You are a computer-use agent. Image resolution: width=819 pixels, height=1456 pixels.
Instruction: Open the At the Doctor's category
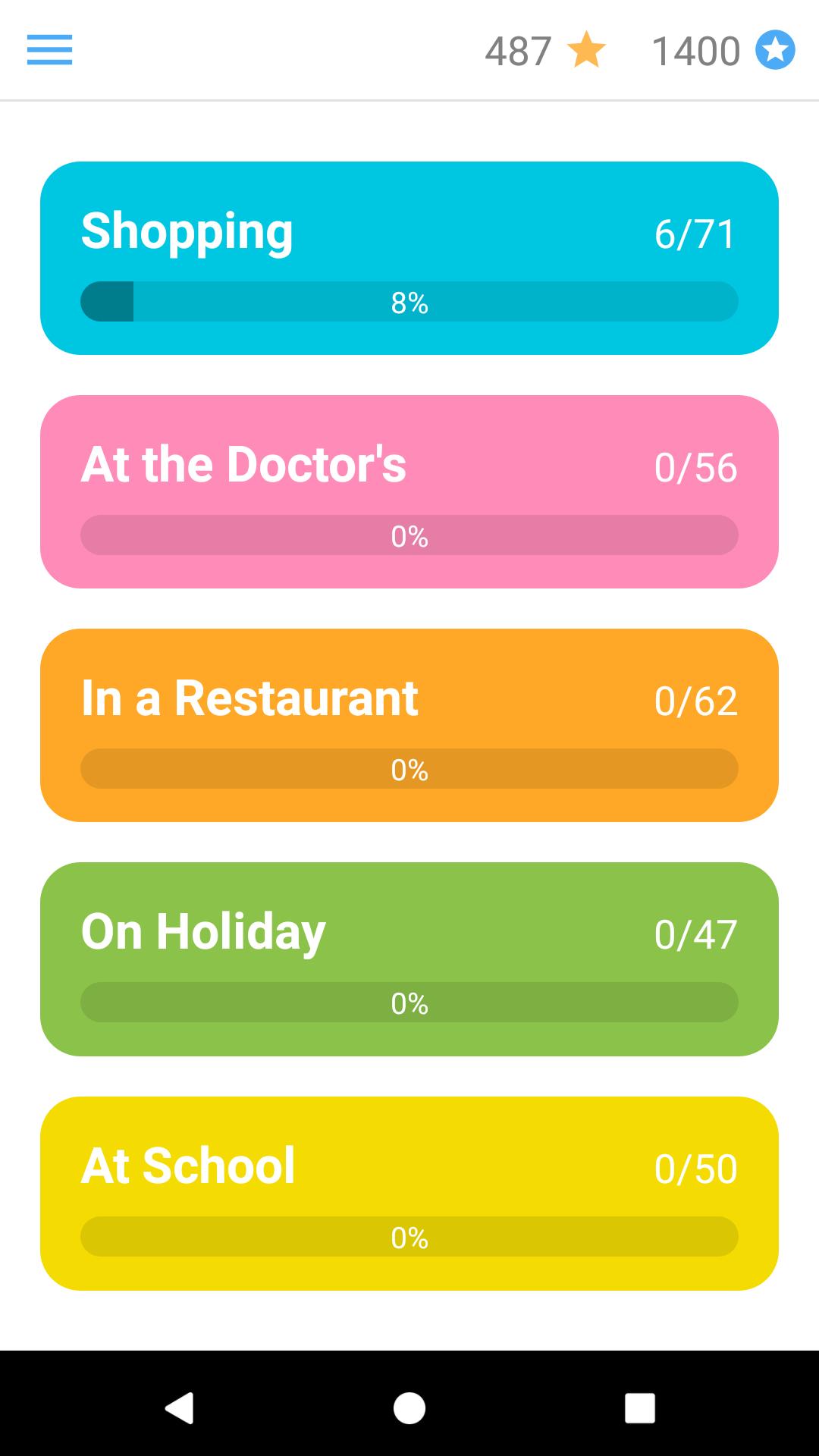point(409,491)
